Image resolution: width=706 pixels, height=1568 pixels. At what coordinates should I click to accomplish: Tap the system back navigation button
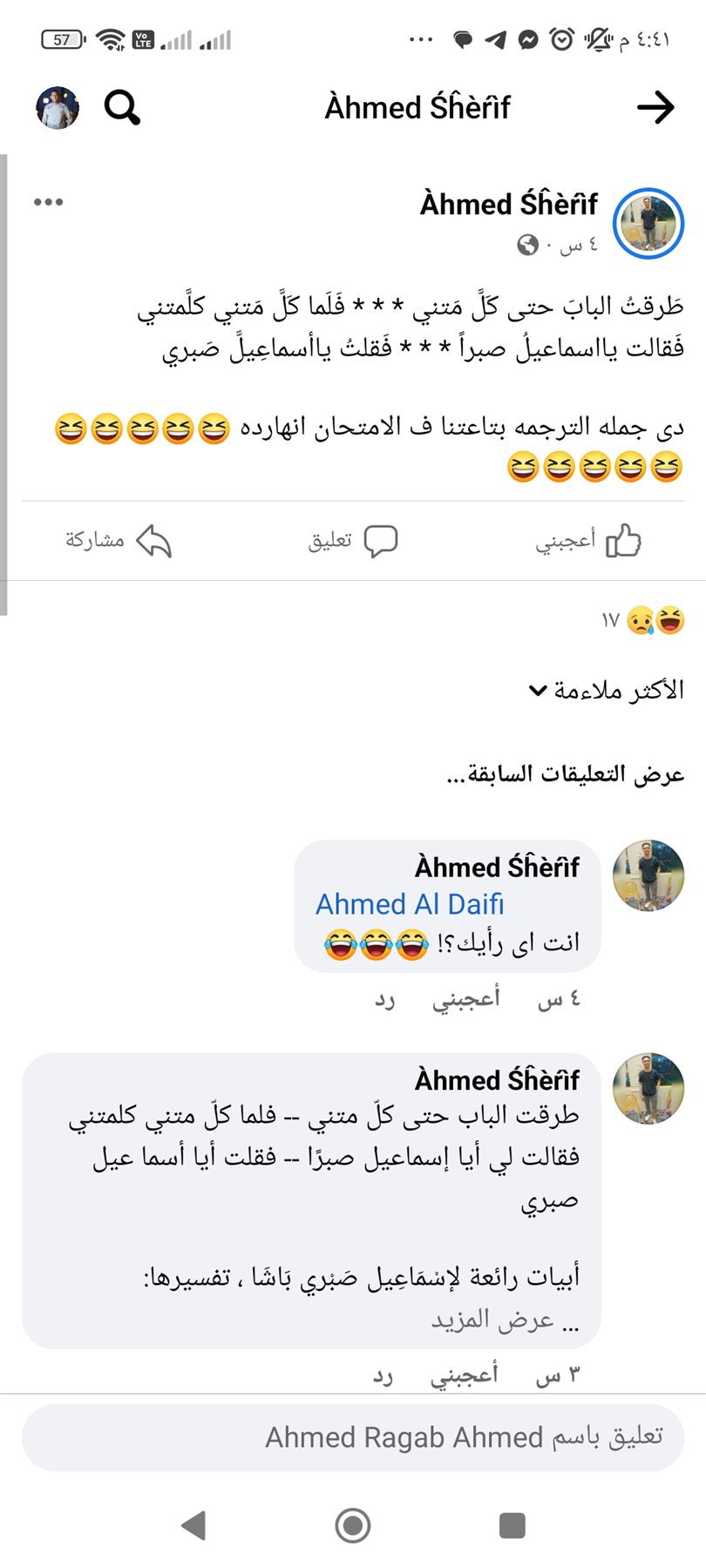[x=193, y=1525]
